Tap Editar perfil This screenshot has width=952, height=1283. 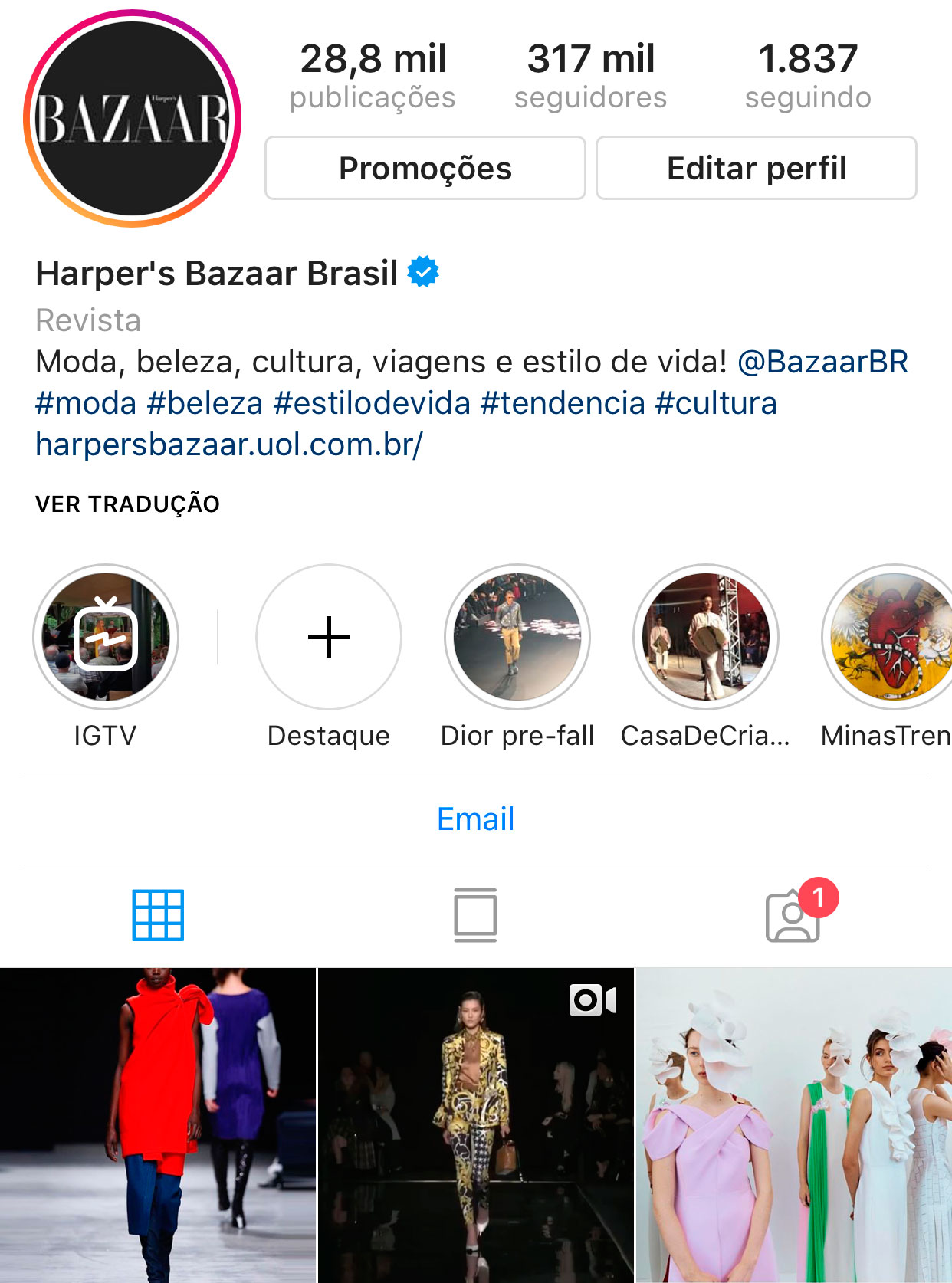pos(756,169)
